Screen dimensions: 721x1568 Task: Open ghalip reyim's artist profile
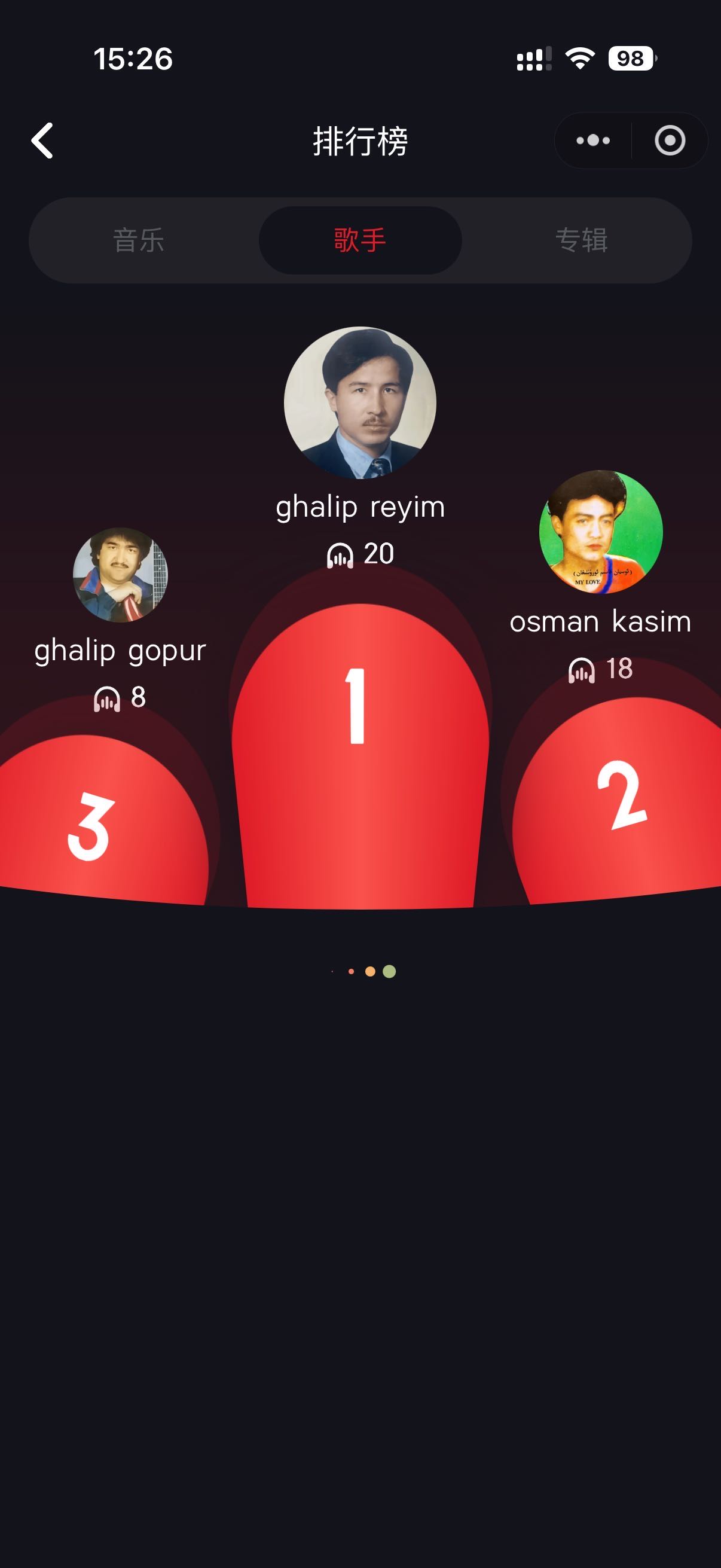click(x=359, y=403)
